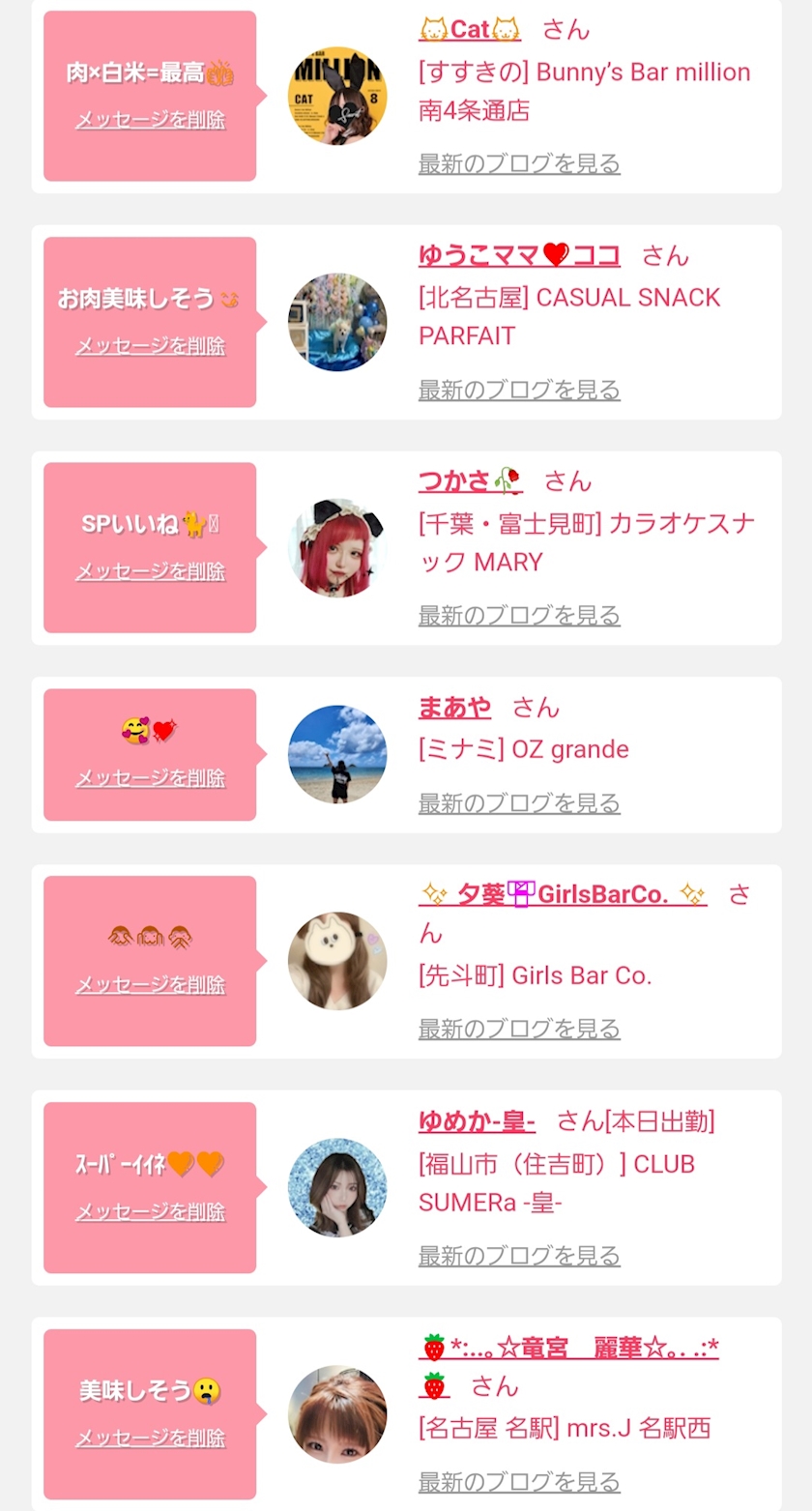Delete the スーパーイイネ message
The width and height of the screenshot is (812, 1511).
point(150,1211)
